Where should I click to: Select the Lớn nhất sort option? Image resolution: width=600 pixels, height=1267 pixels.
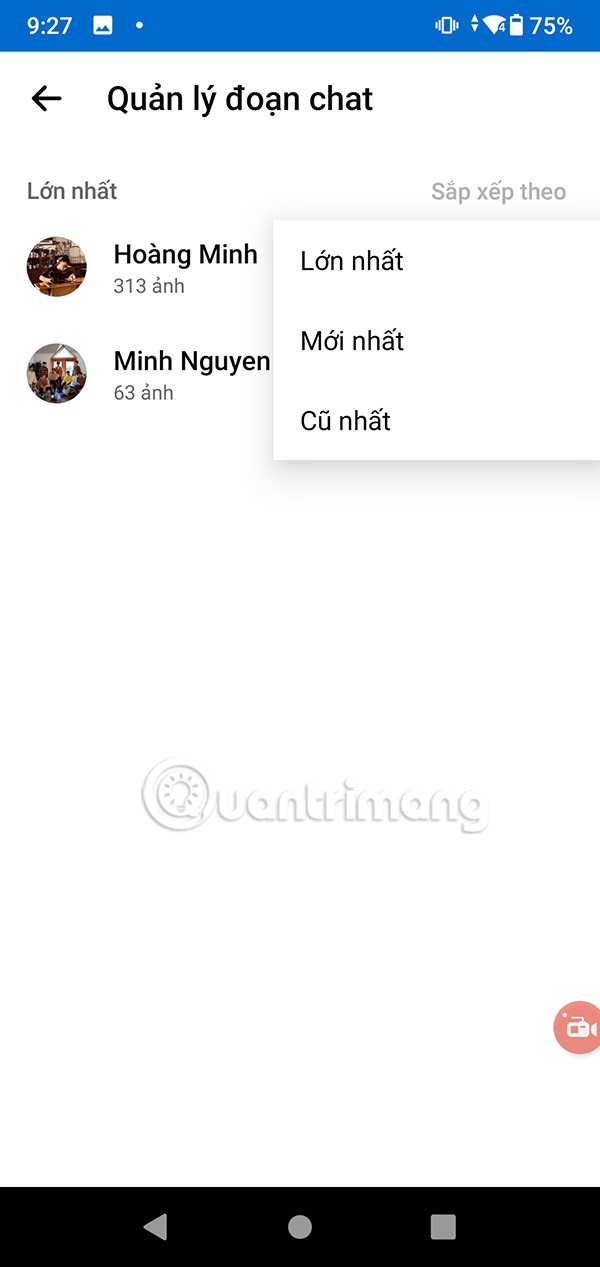coord(352,261)
